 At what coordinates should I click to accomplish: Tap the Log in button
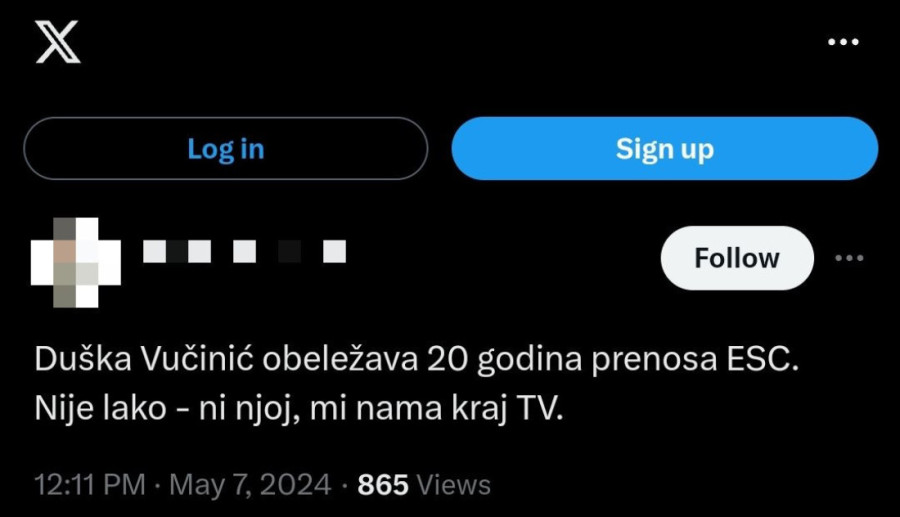pyautogui.click(x=225, y=149)
